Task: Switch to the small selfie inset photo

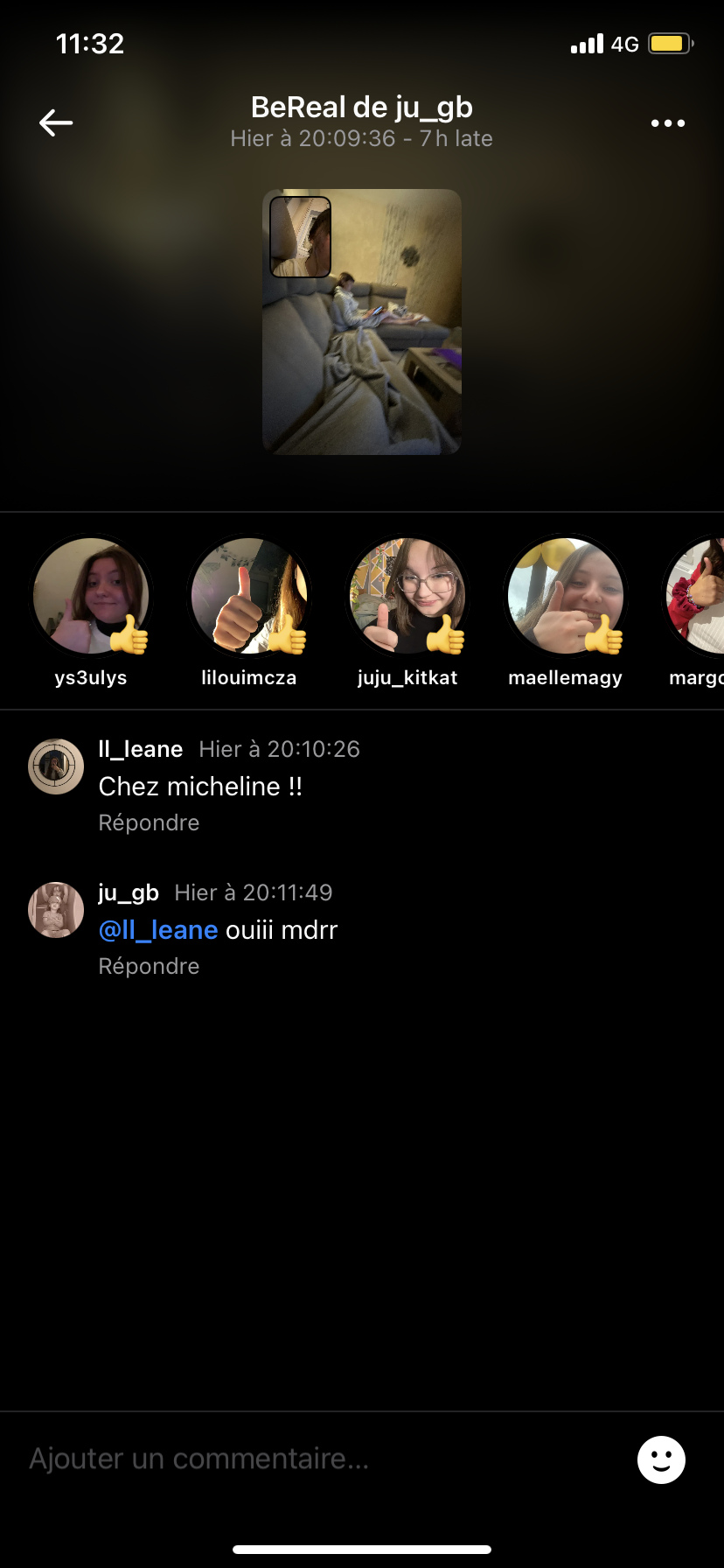Action: (300, 237)
